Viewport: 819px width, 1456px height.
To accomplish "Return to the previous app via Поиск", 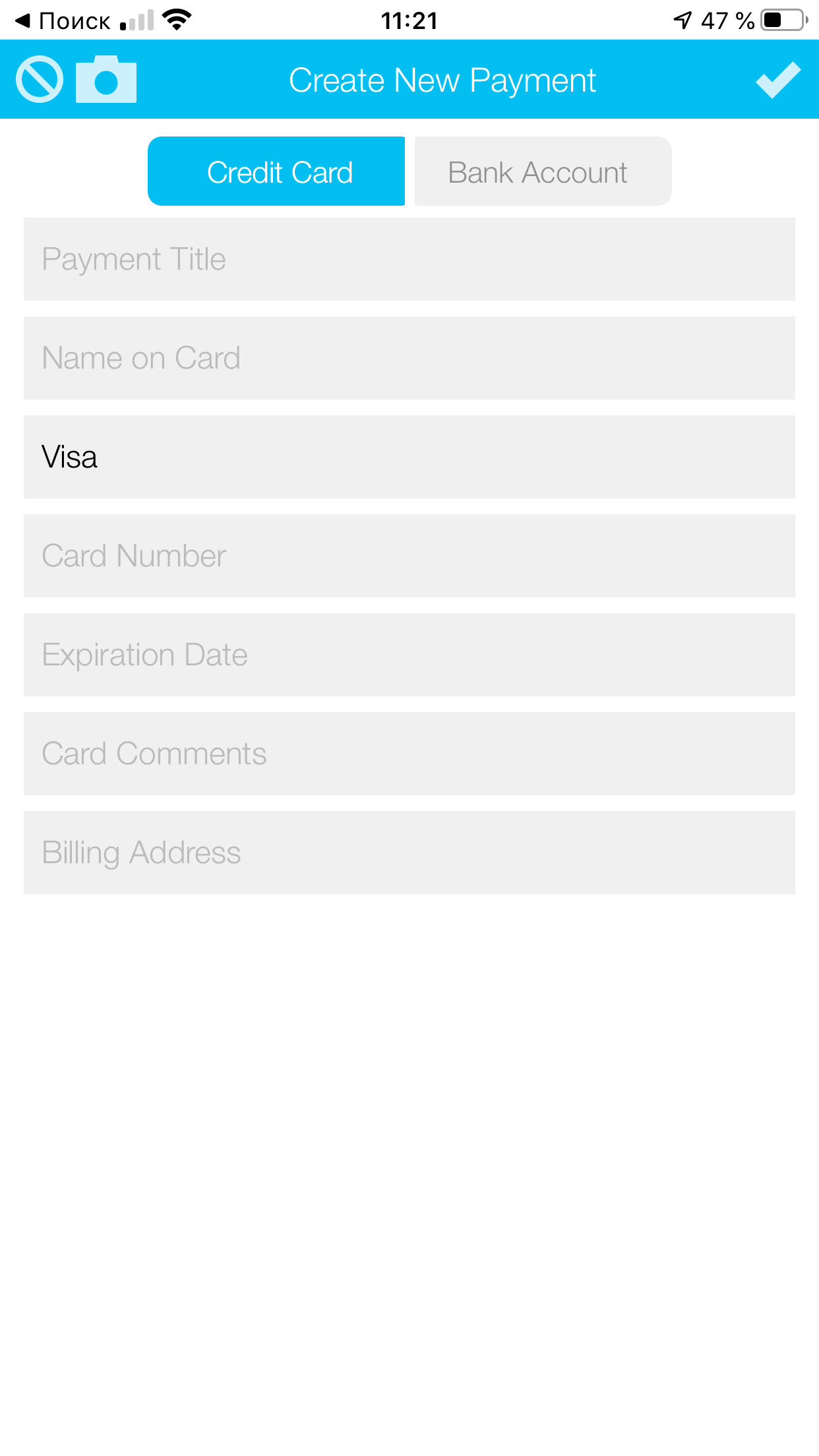I will click(x=63, y=20).
